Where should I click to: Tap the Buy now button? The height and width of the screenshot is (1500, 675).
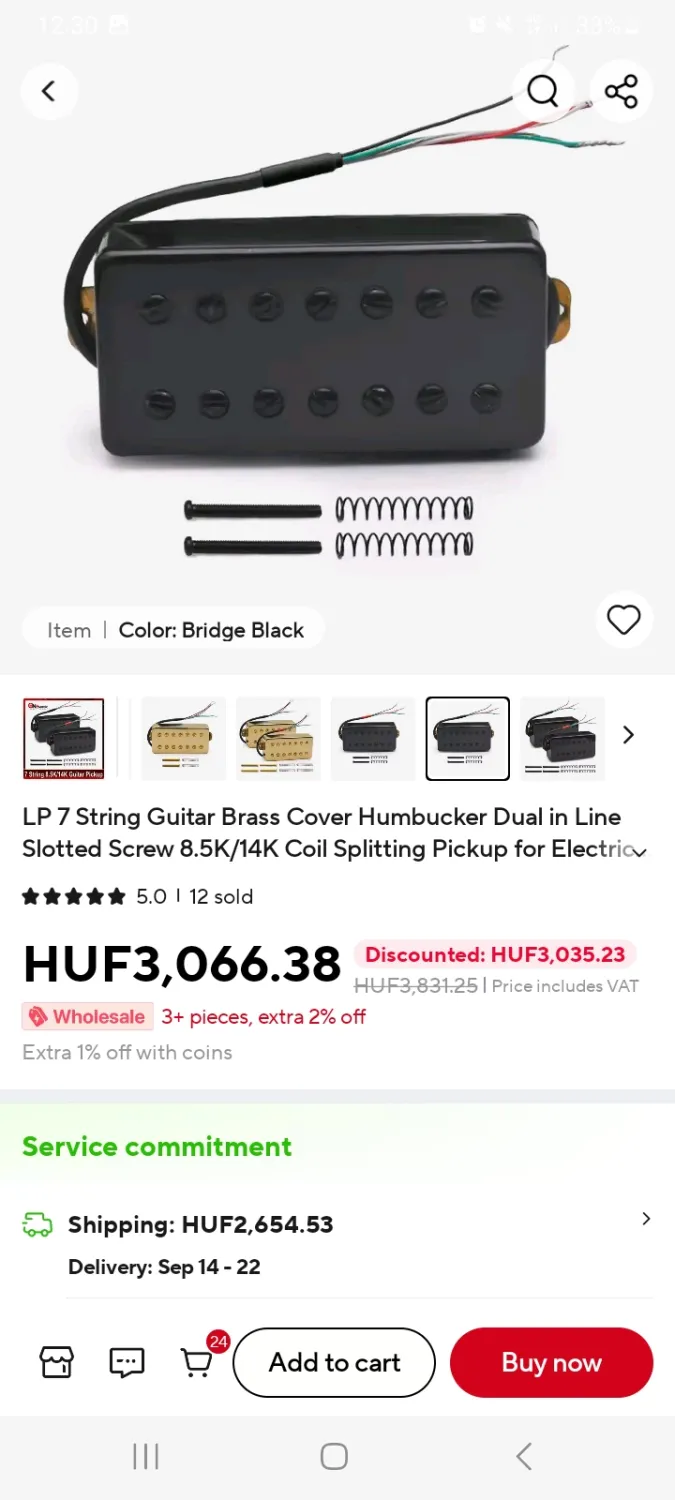[x=551, y=1362]
